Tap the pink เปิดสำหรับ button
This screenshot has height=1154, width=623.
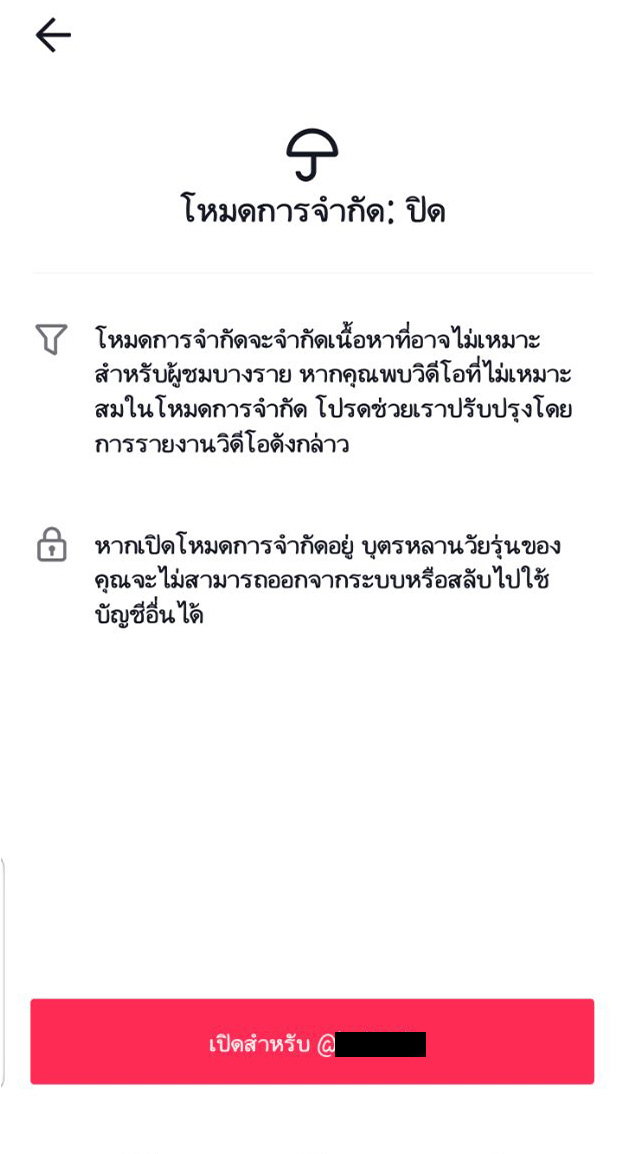[x=311, y=1042]
